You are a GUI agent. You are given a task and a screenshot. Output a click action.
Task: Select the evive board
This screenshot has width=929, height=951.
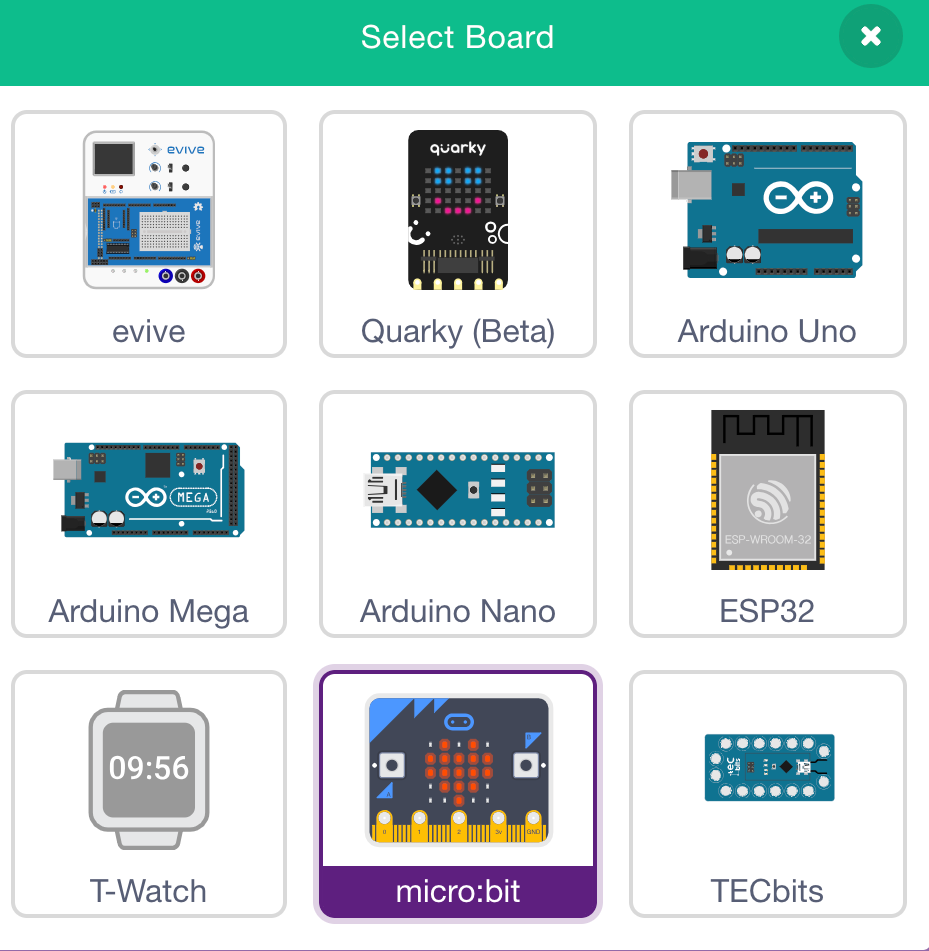[149, 233]
